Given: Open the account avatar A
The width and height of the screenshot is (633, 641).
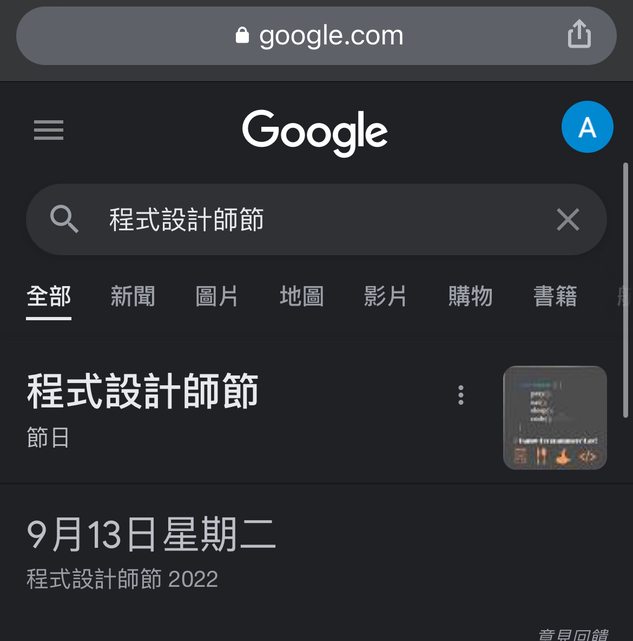Looking at the screenshot, I should click(587, 128).
